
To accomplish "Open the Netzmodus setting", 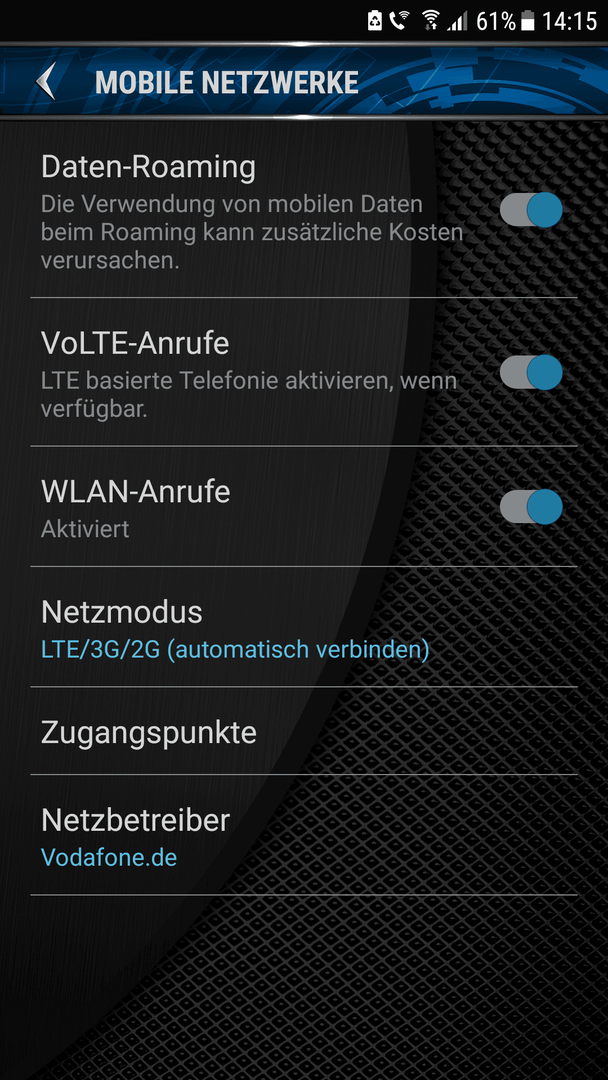I will [304, 627].
